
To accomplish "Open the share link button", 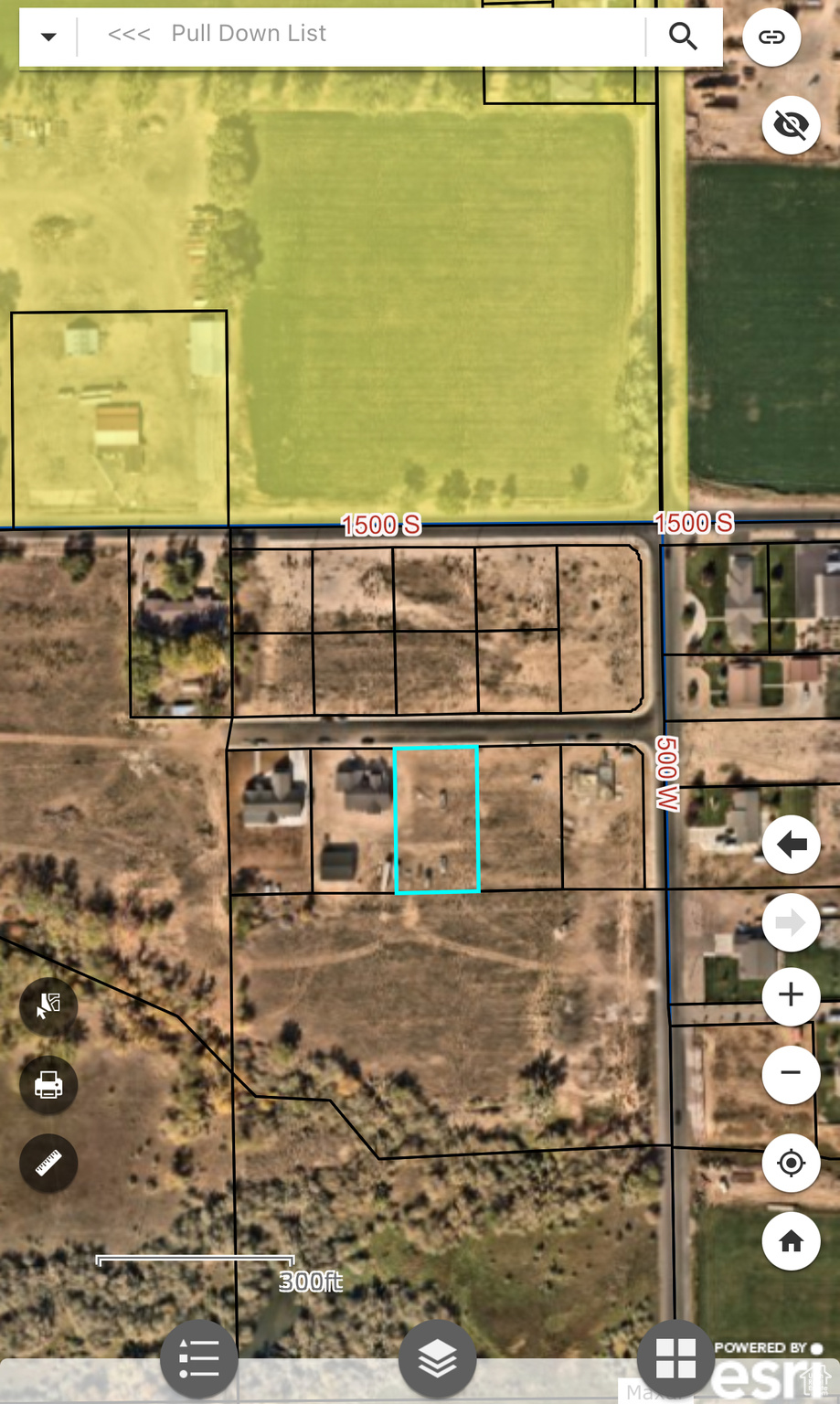I will click(771, 37).
